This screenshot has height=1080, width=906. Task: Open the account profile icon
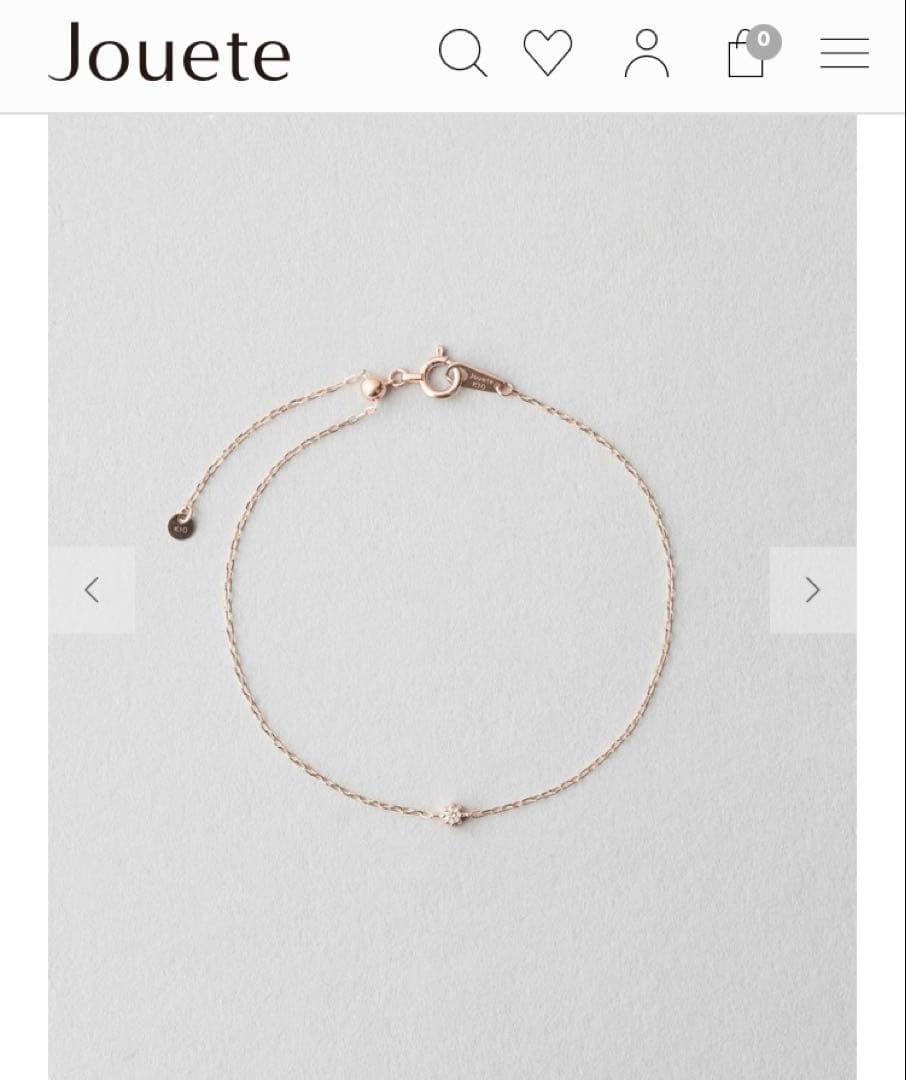[x=646, y=53]
